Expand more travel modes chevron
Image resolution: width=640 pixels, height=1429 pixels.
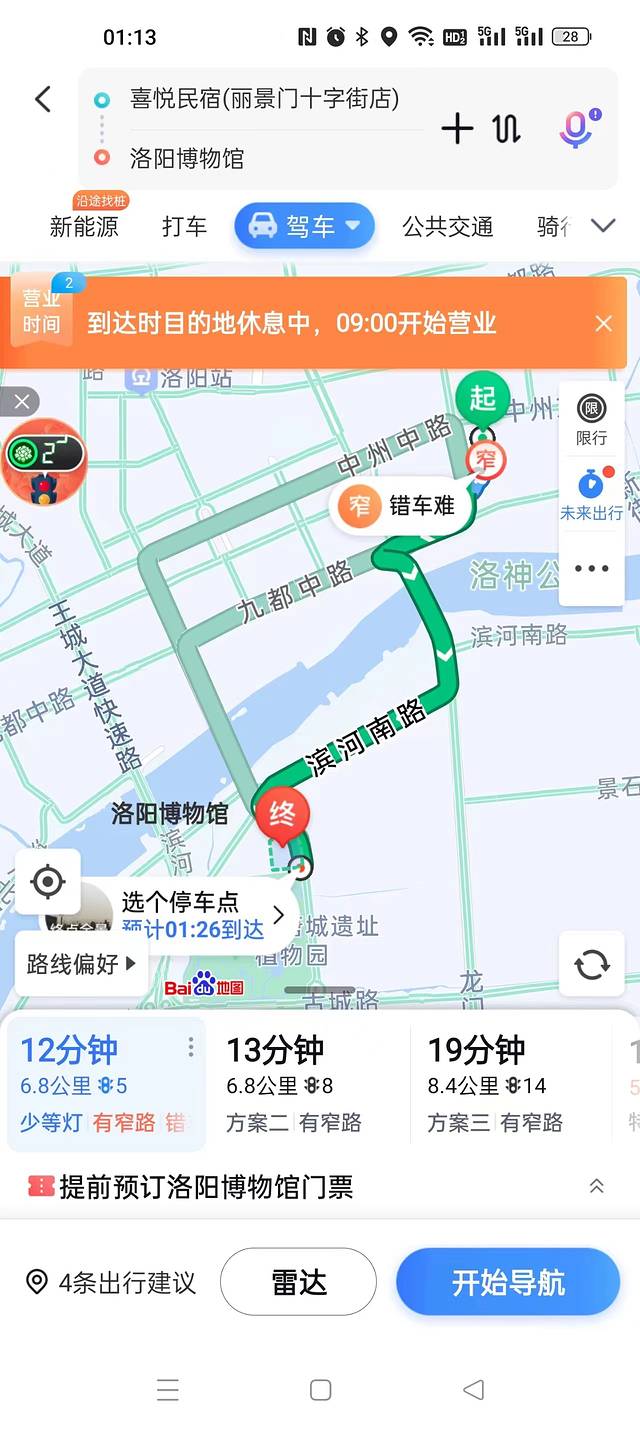(x=603, y=226)
